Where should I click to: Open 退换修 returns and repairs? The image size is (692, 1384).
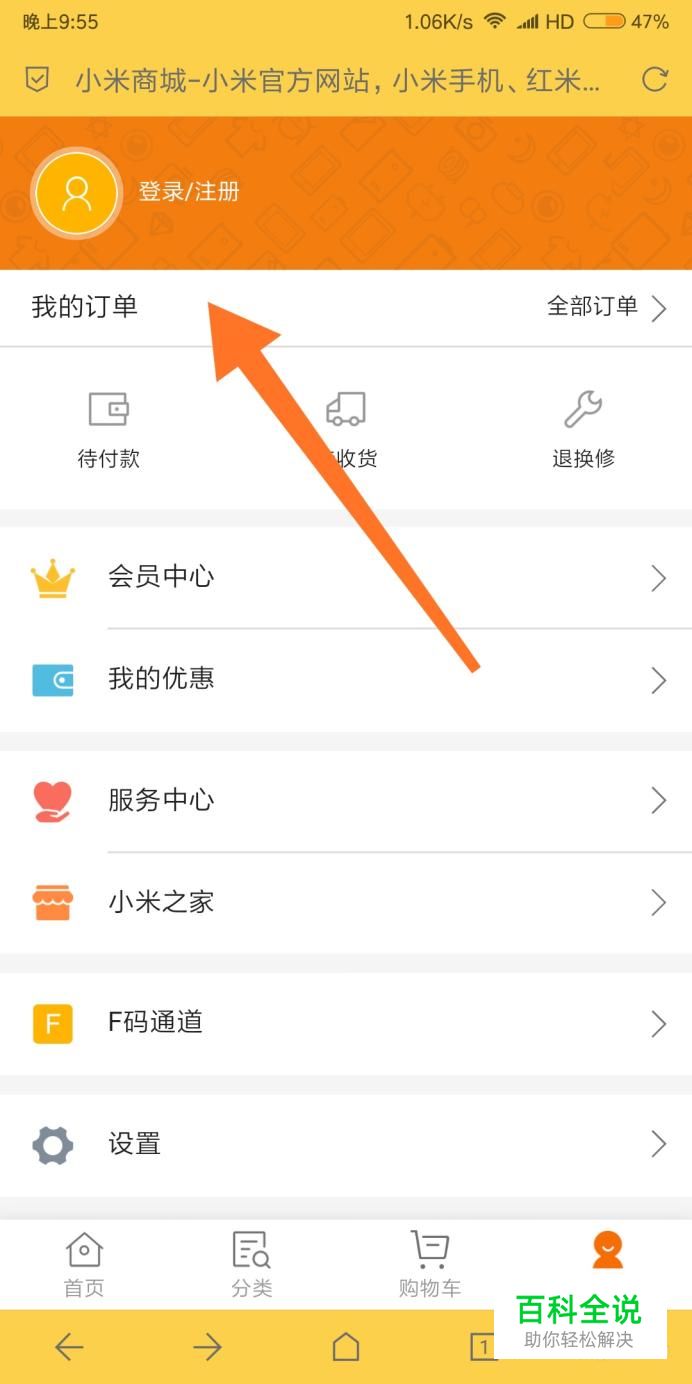click(x=583, y=429)
